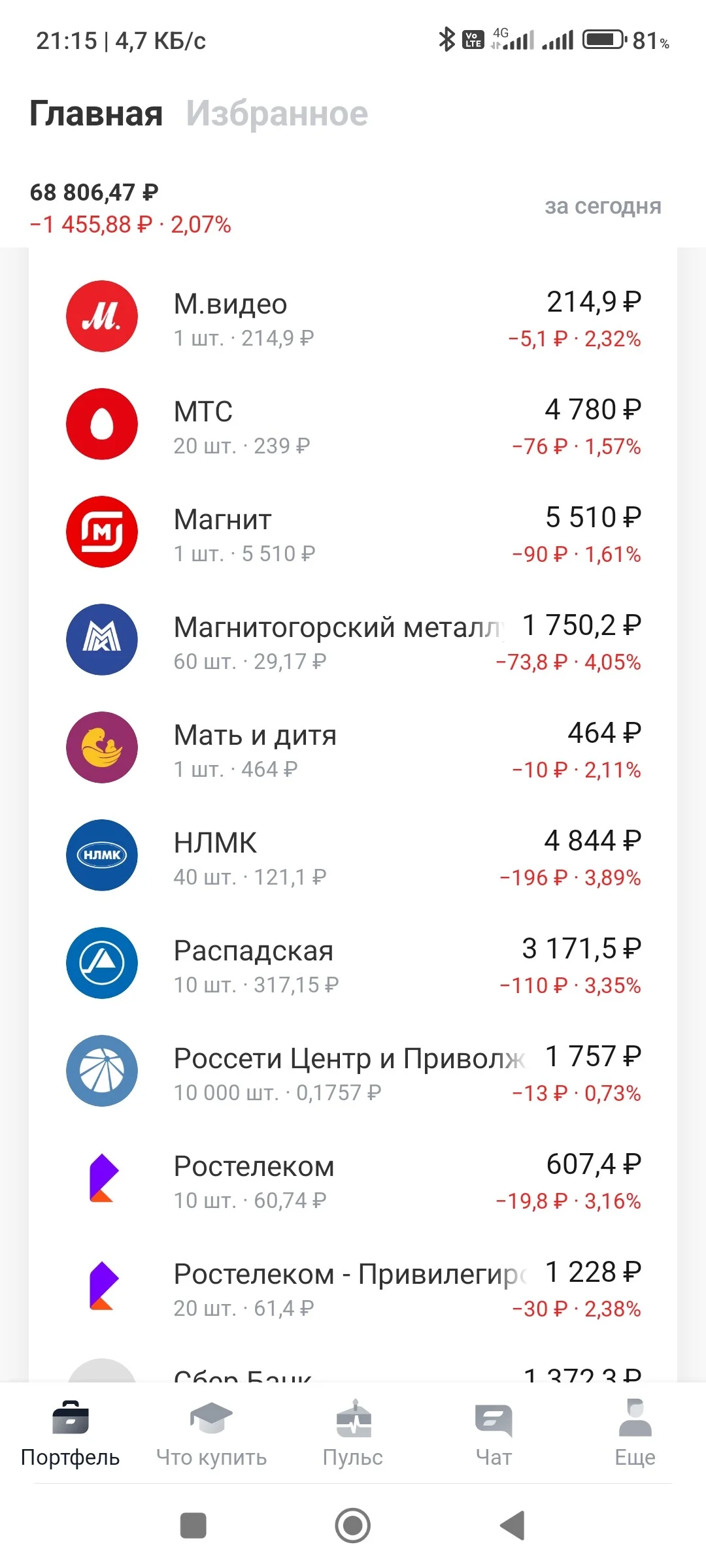Open Ростелеком - Привилегированные row
706x1568 pixels.
353,1288
